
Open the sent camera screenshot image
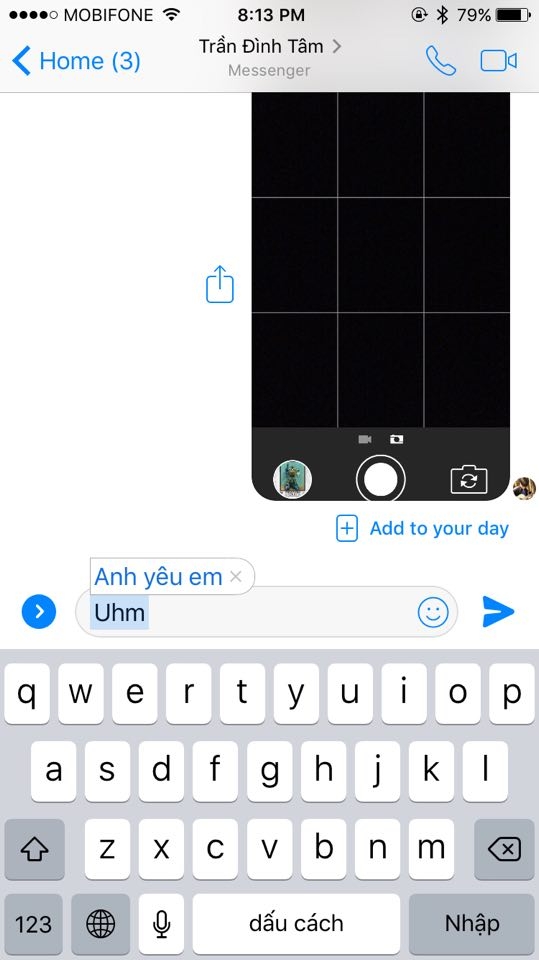[x=380, y=296]
